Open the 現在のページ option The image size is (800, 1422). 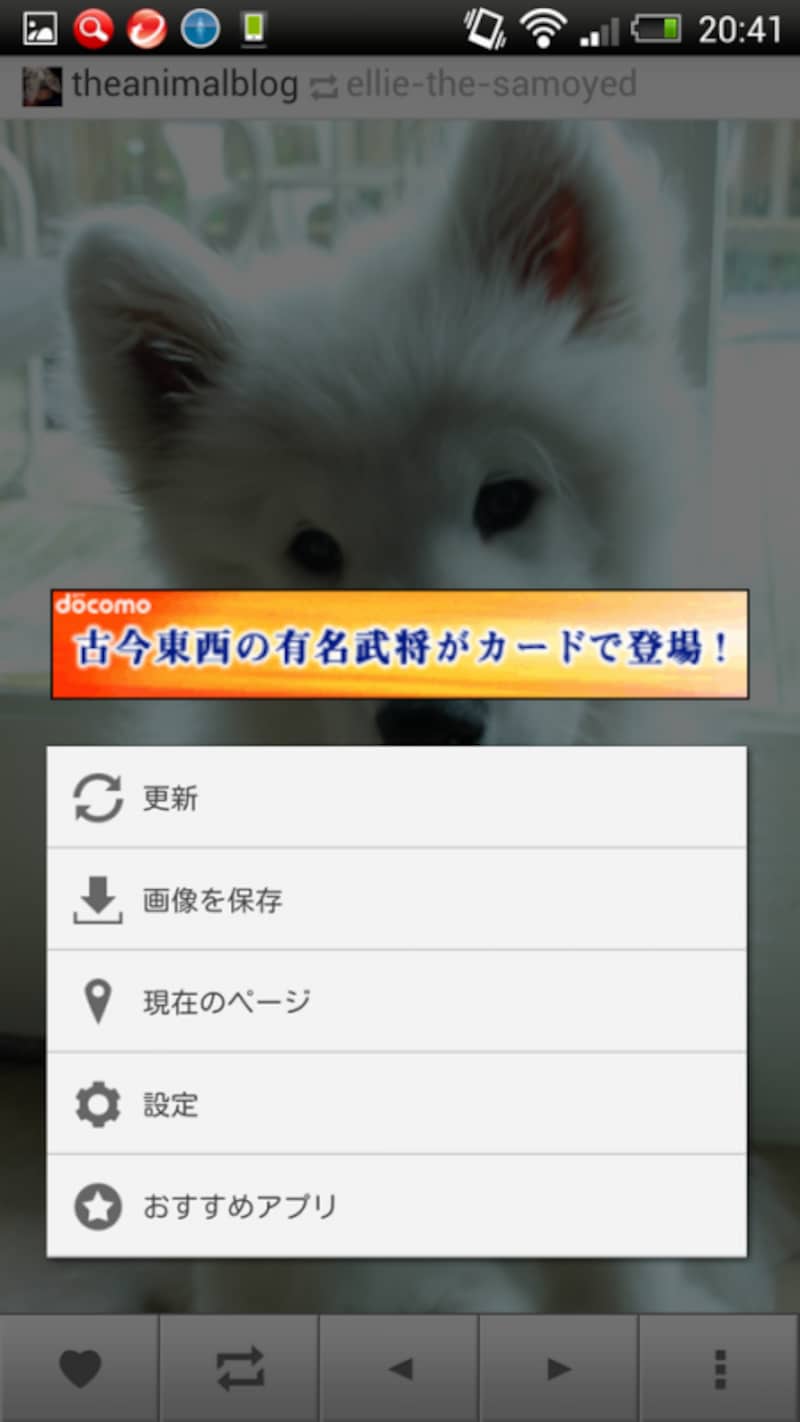[x=396, y=1002]
